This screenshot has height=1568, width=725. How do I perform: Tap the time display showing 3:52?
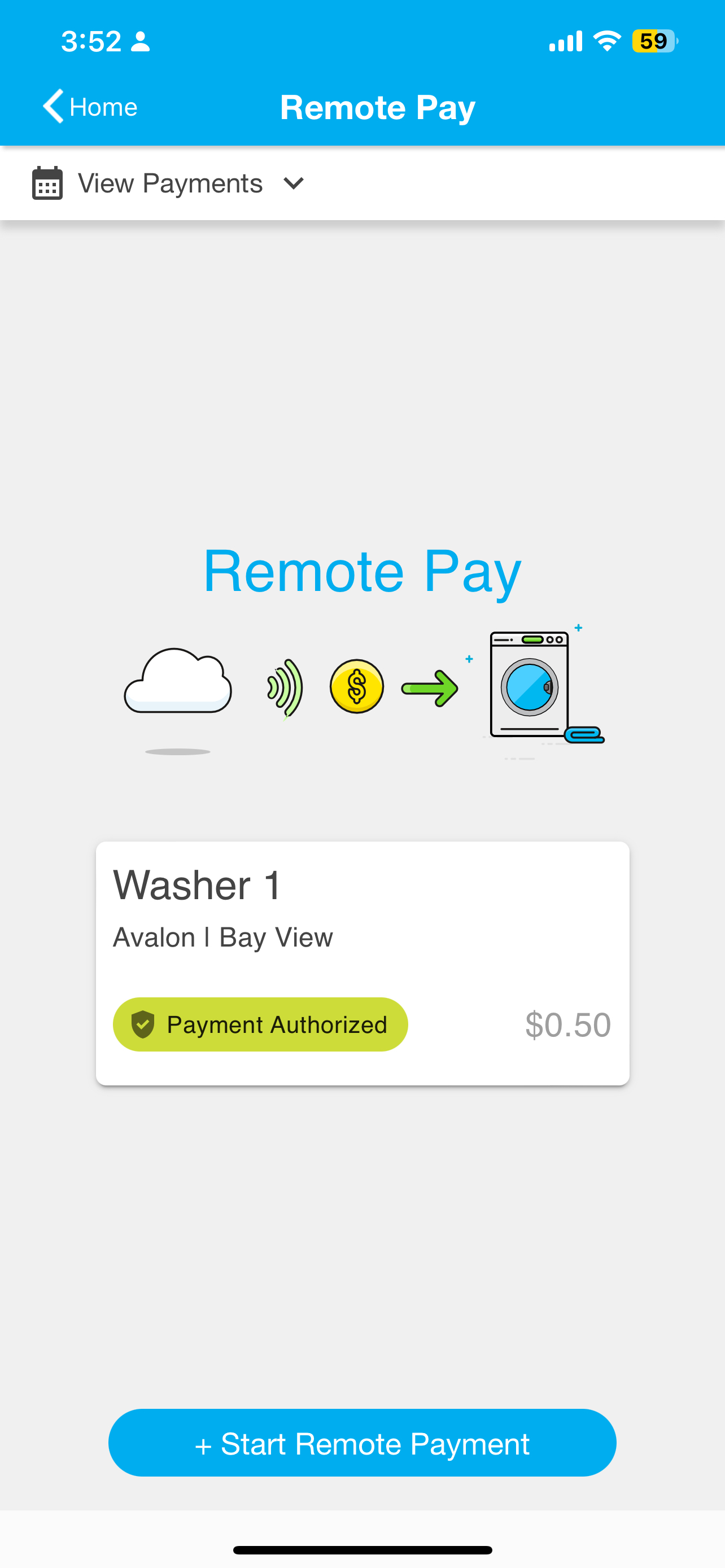tap(93, 41)
